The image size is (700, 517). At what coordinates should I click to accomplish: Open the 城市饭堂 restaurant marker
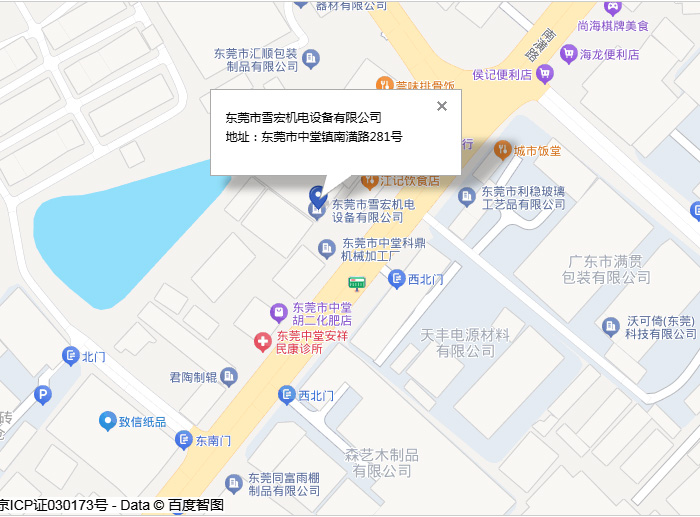503,151
